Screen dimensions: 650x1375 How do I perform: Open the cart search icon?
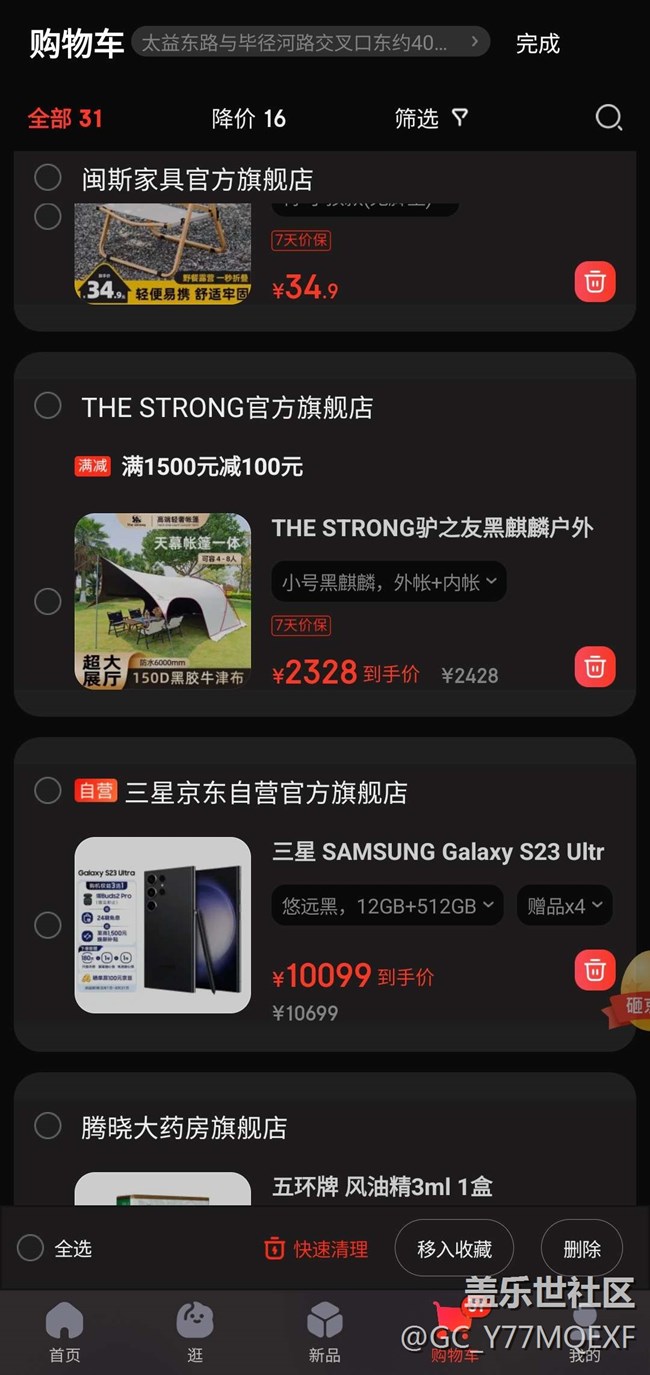point(609,118)
